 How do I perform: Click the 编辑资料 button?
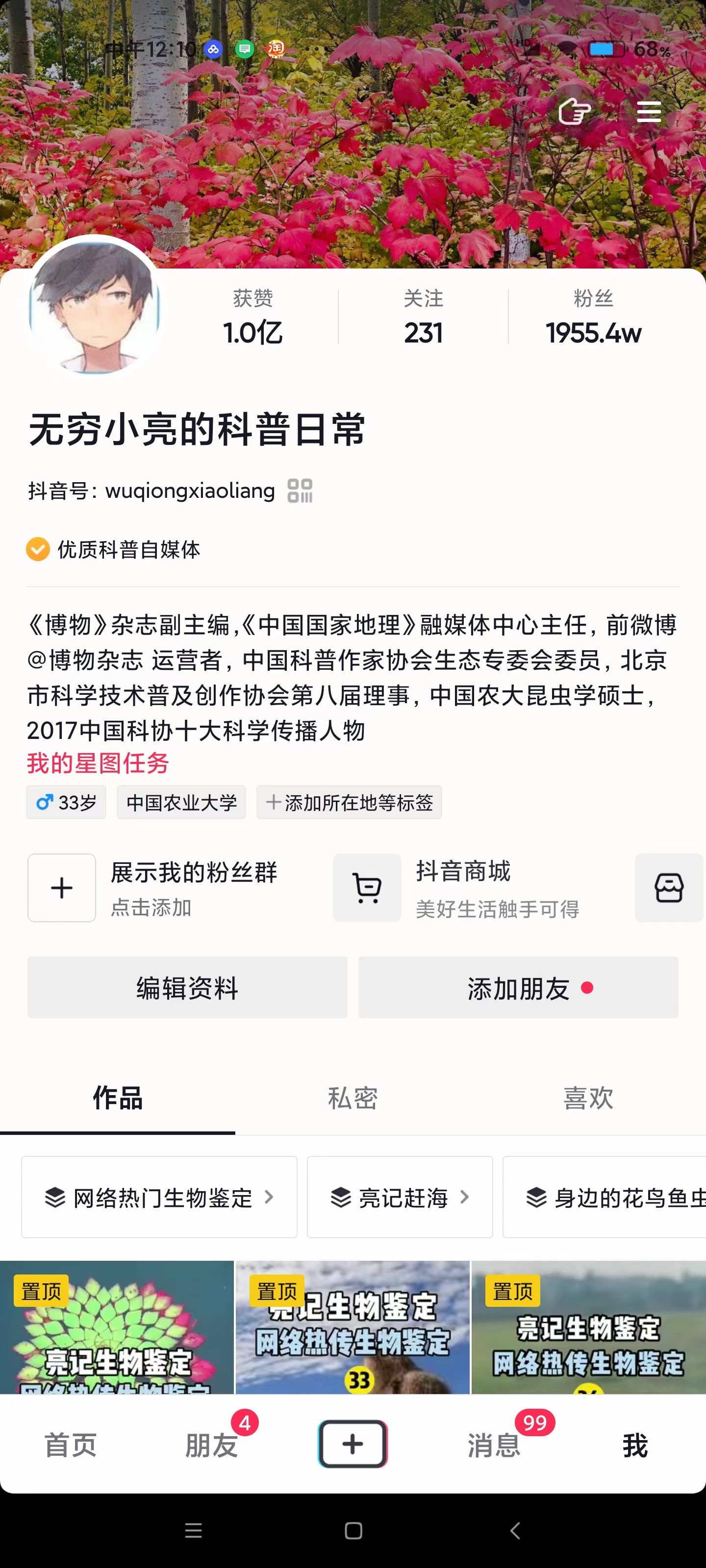coord(187,987)
